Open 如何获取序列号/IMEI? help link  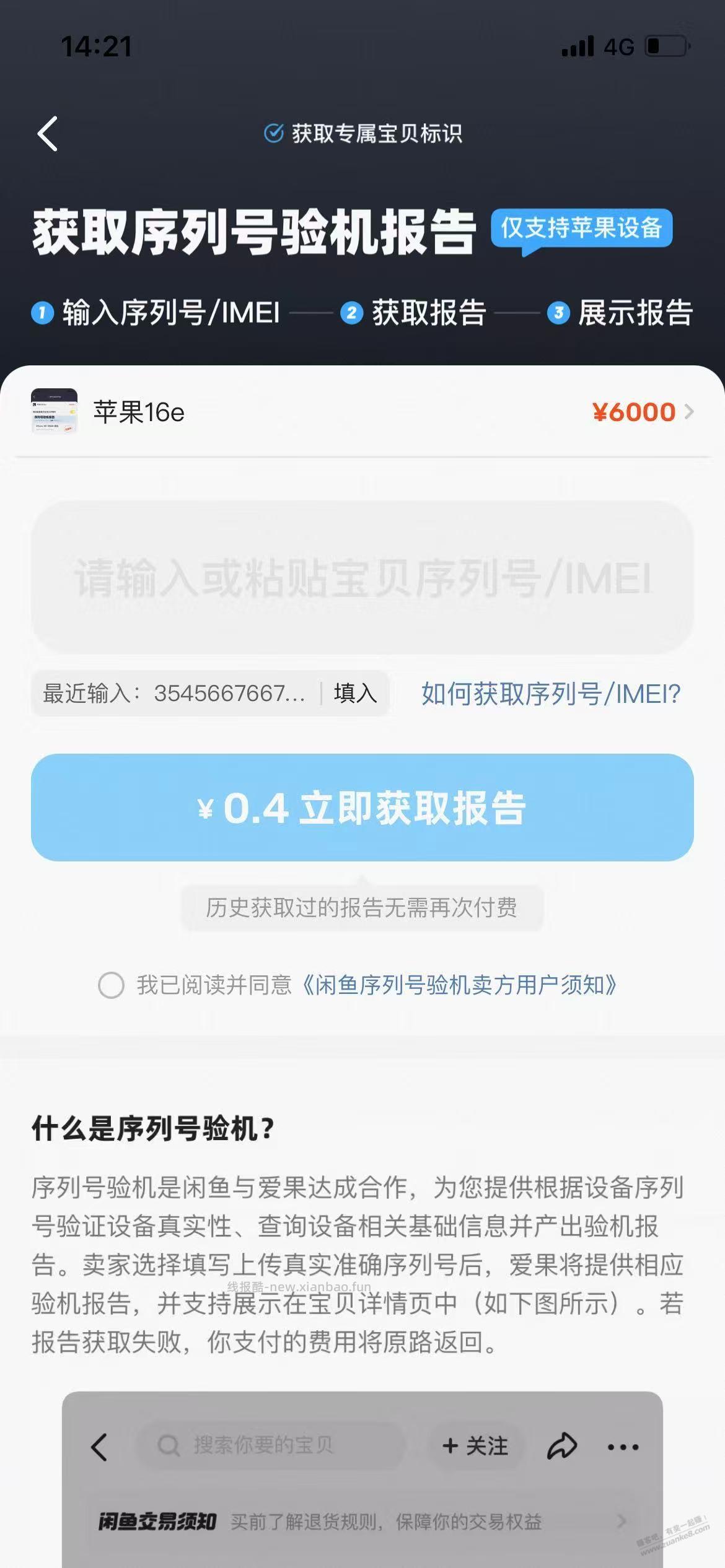tap(550, 695)
